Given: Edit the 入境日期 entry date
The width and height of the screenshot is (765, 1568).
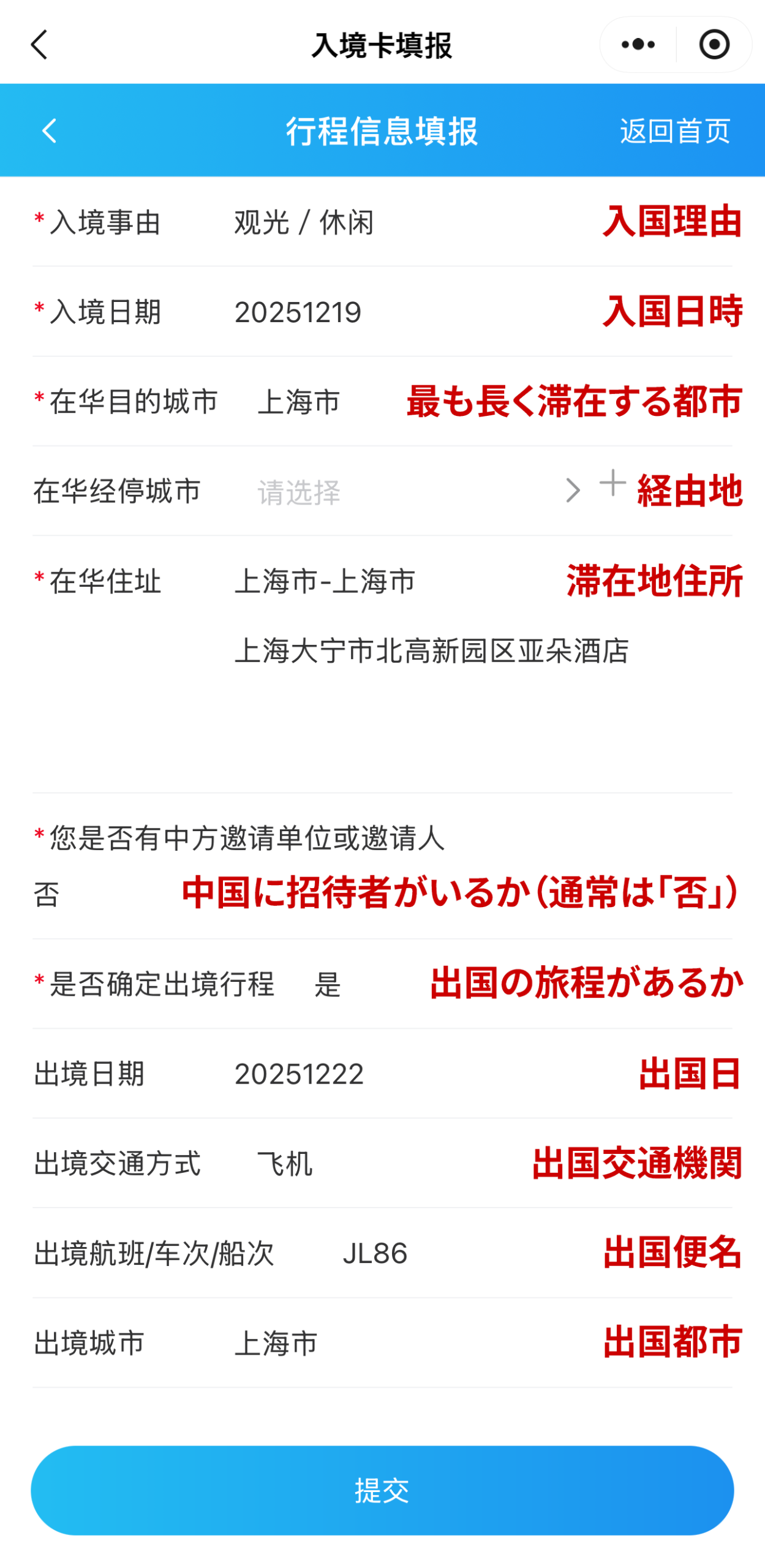Looking at the screenshot, I should pos(298,312).
